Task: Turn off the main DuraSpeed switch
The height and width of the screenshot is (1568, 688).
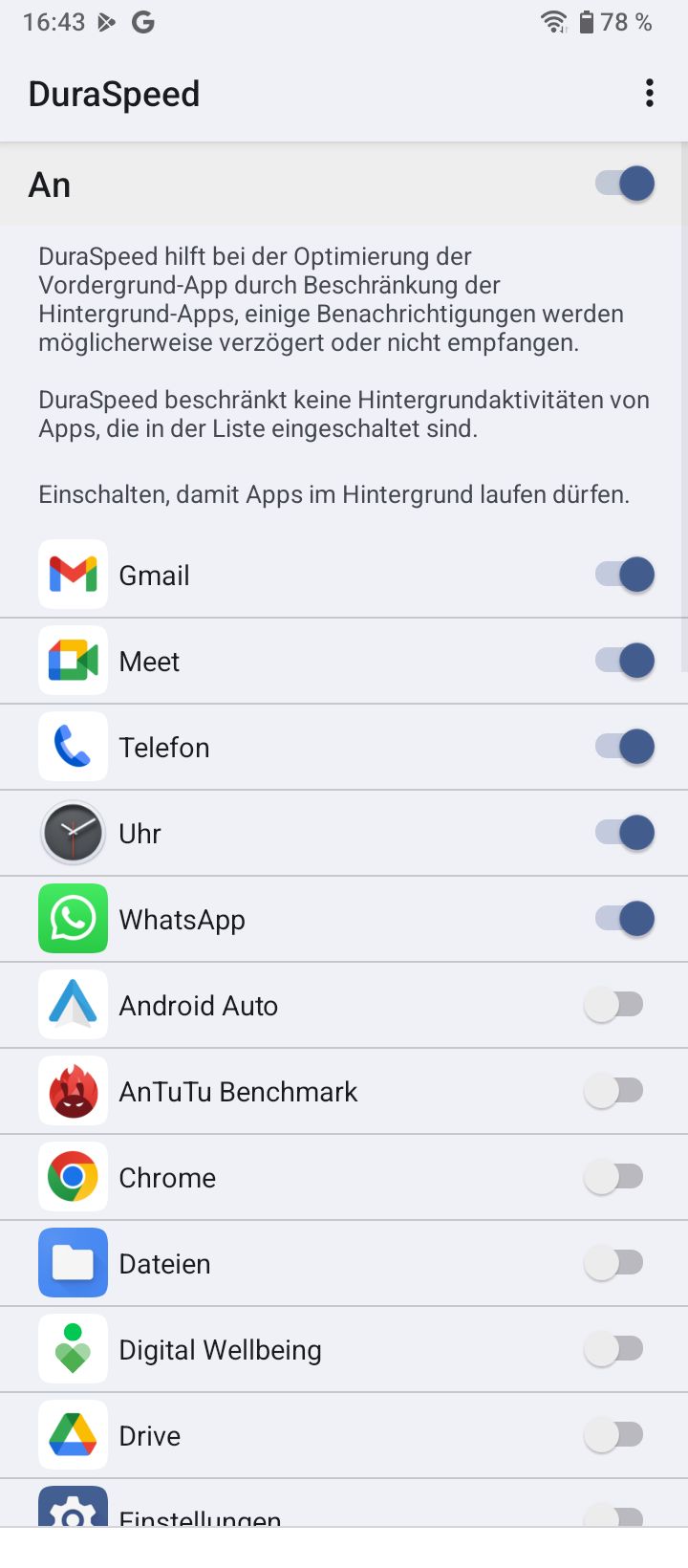Action: [x=625, y=184]
